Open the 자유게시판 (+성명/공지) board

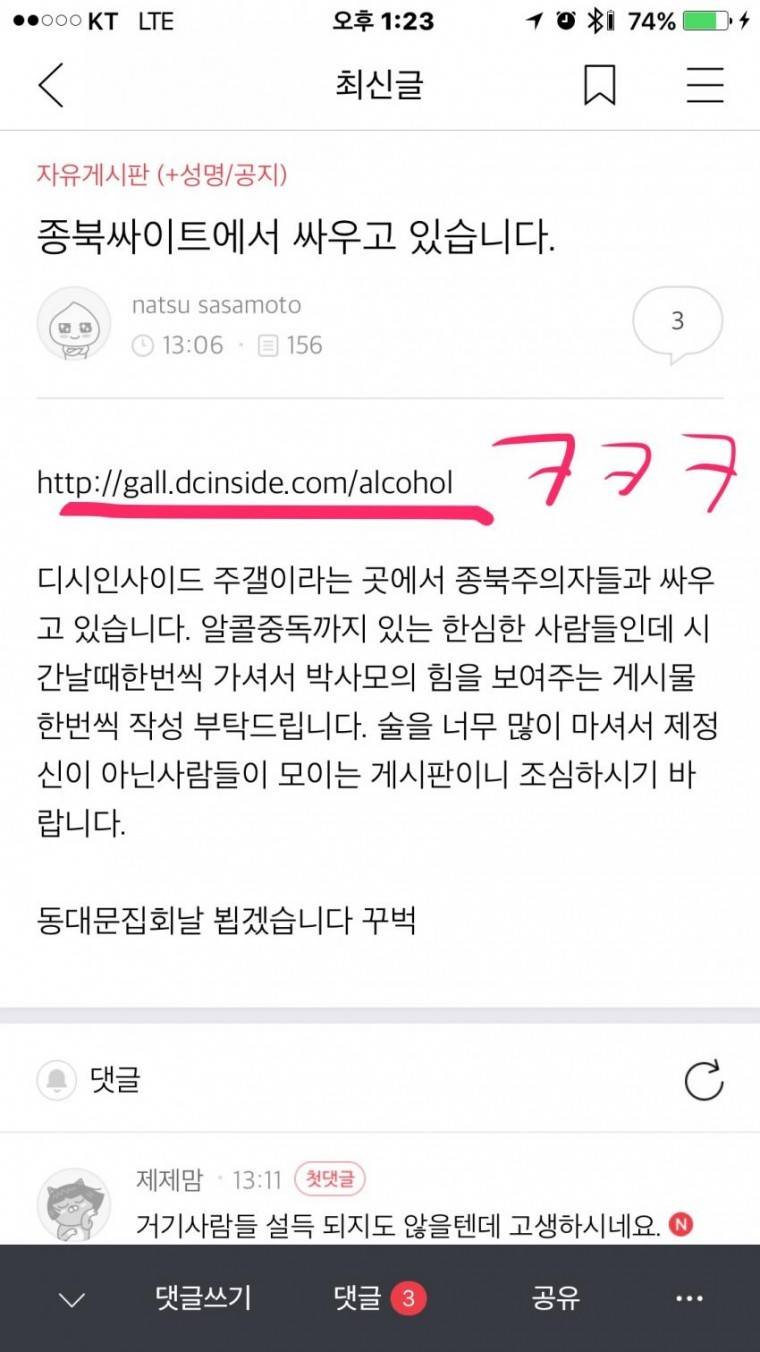(x=160, y=175)
